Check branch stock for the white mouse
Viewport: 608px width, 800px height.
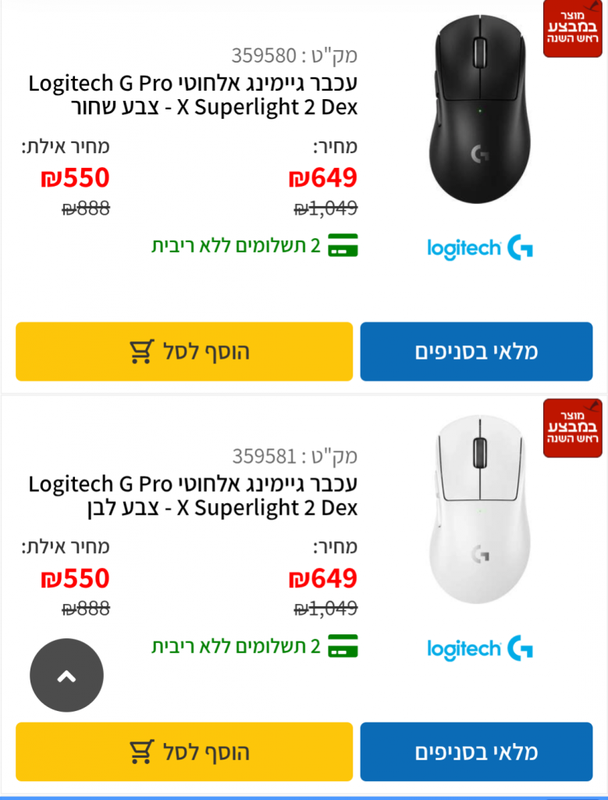[476, 751]
